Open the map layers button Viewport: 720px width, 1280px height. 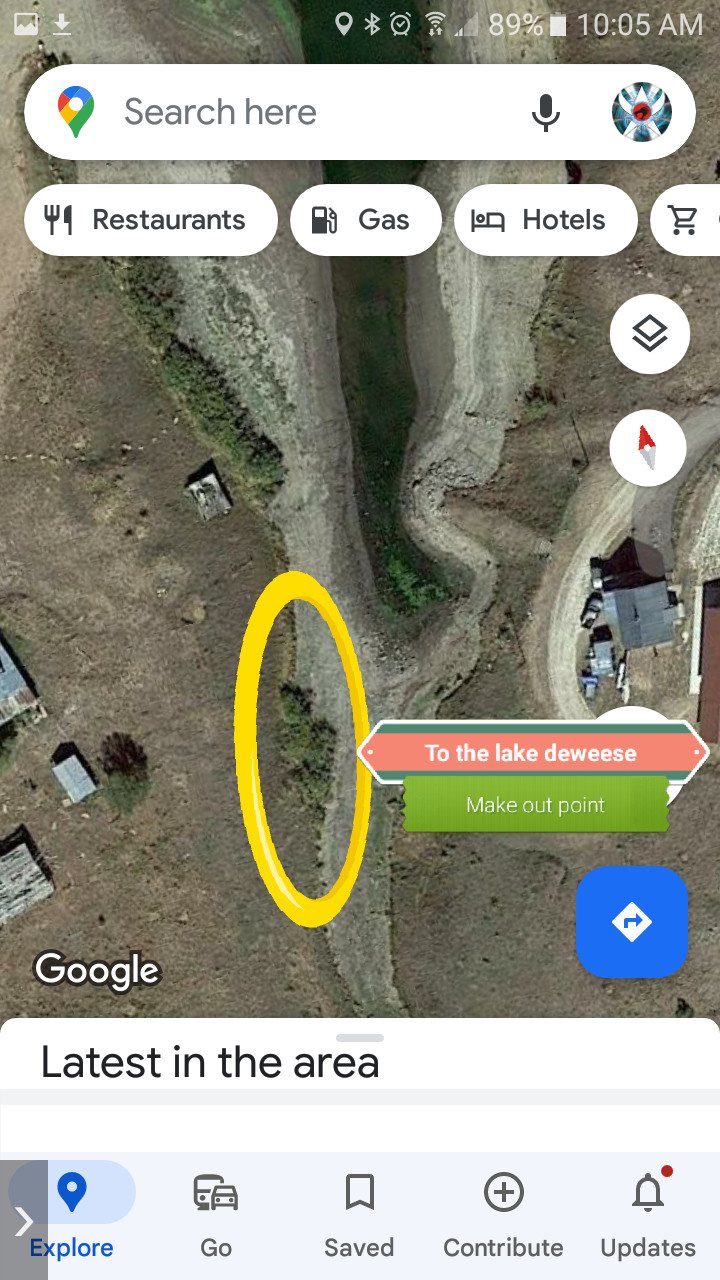[x=650, y=334]
